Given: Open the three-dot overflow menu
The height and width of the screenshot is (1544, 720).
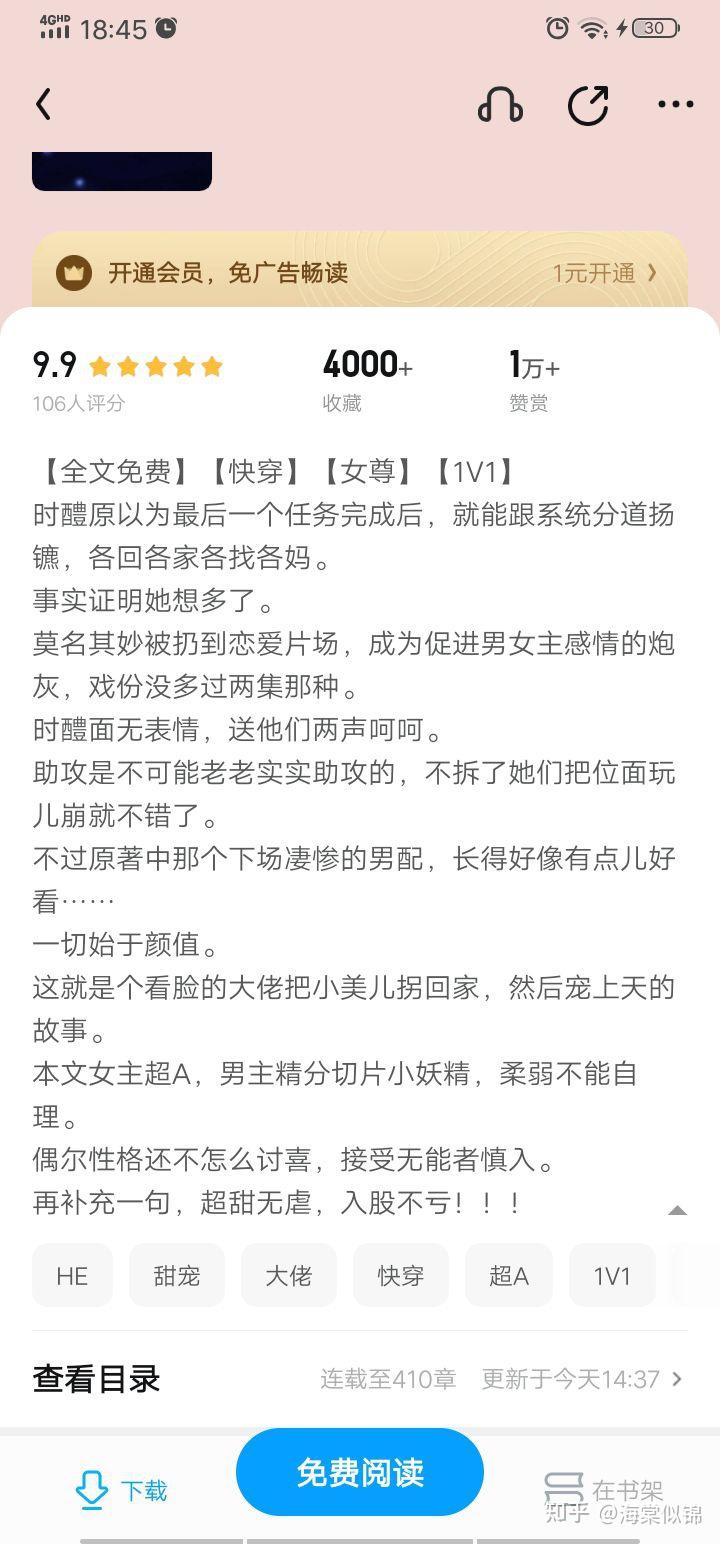Looking at the screenshot, I should tap(676, 105).
